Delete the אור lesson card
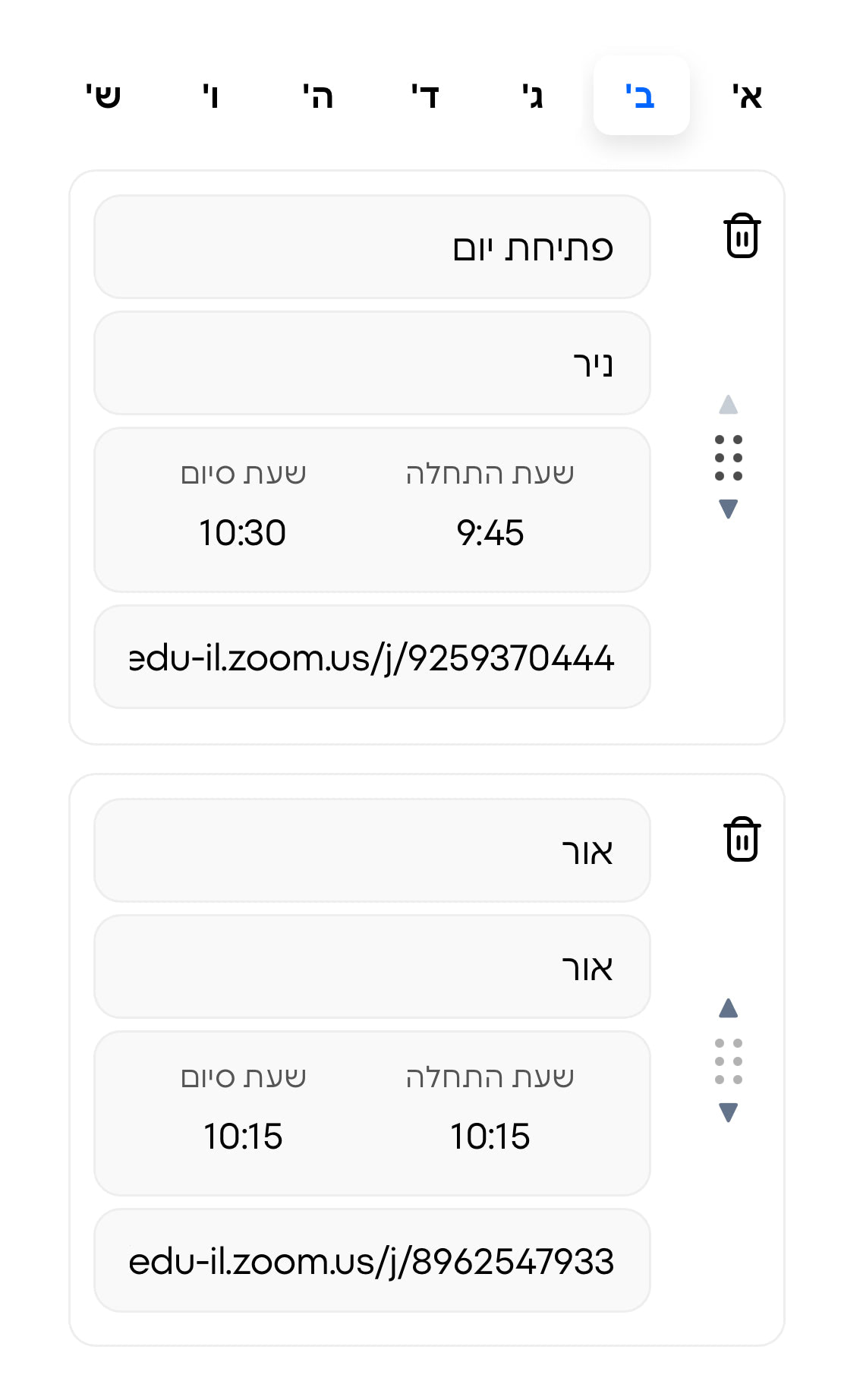Viewport: 841px width, 1400px height. coord(742,840)
